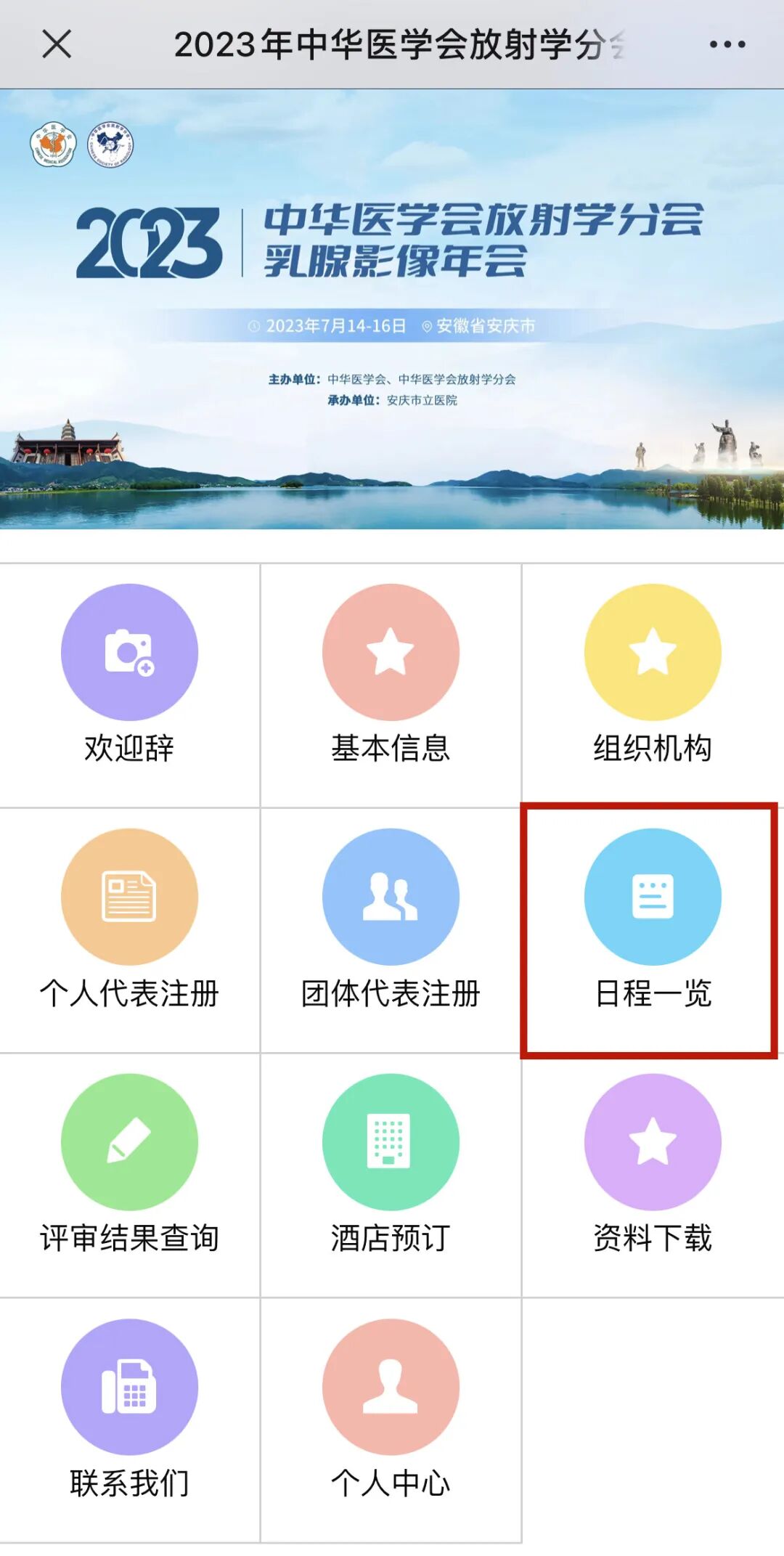Viewport: 784px width, 1556px height.
Task: Close the conference webpage
Action: (57, 44)
